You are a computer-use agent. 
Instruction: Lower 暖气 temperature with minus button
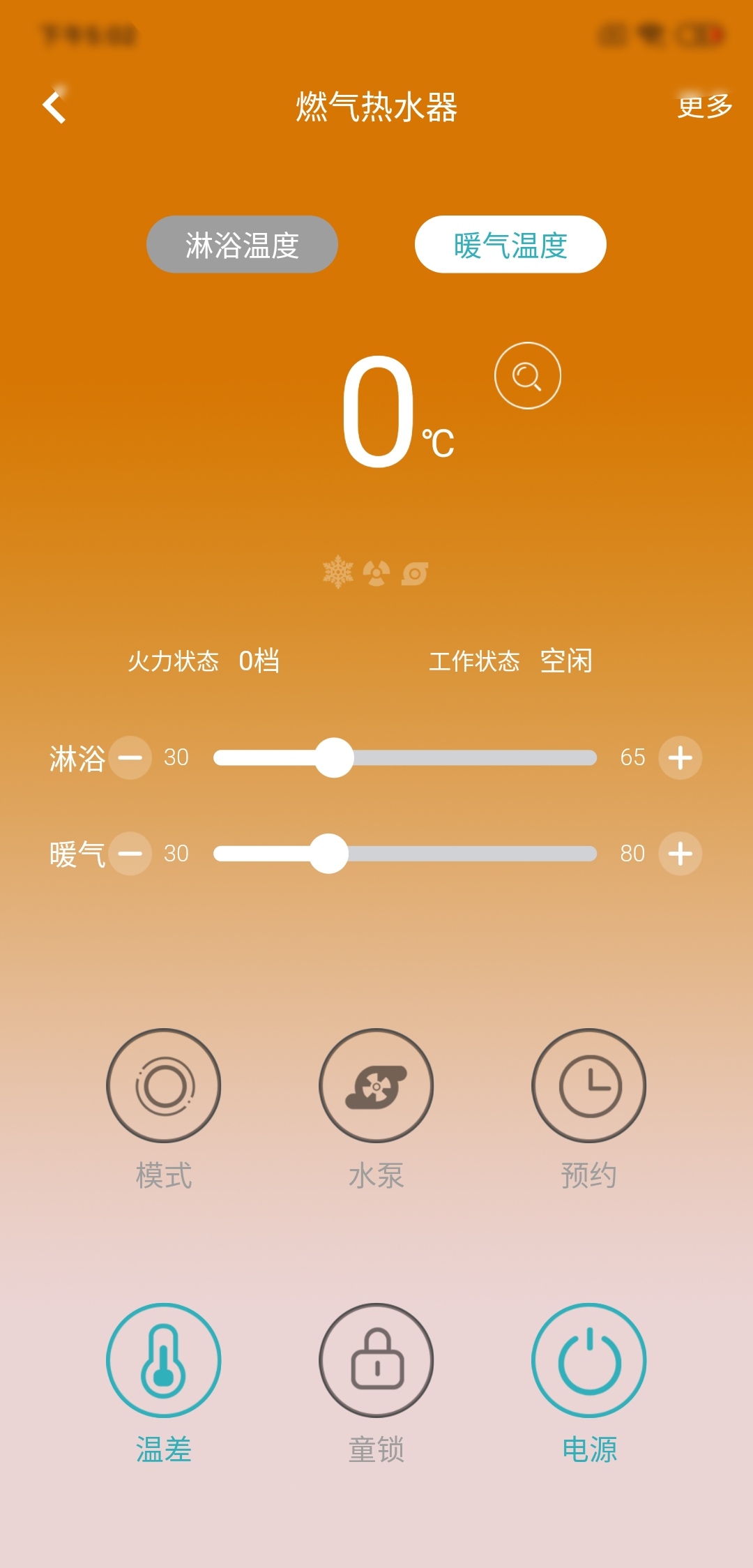coord(130,854)
